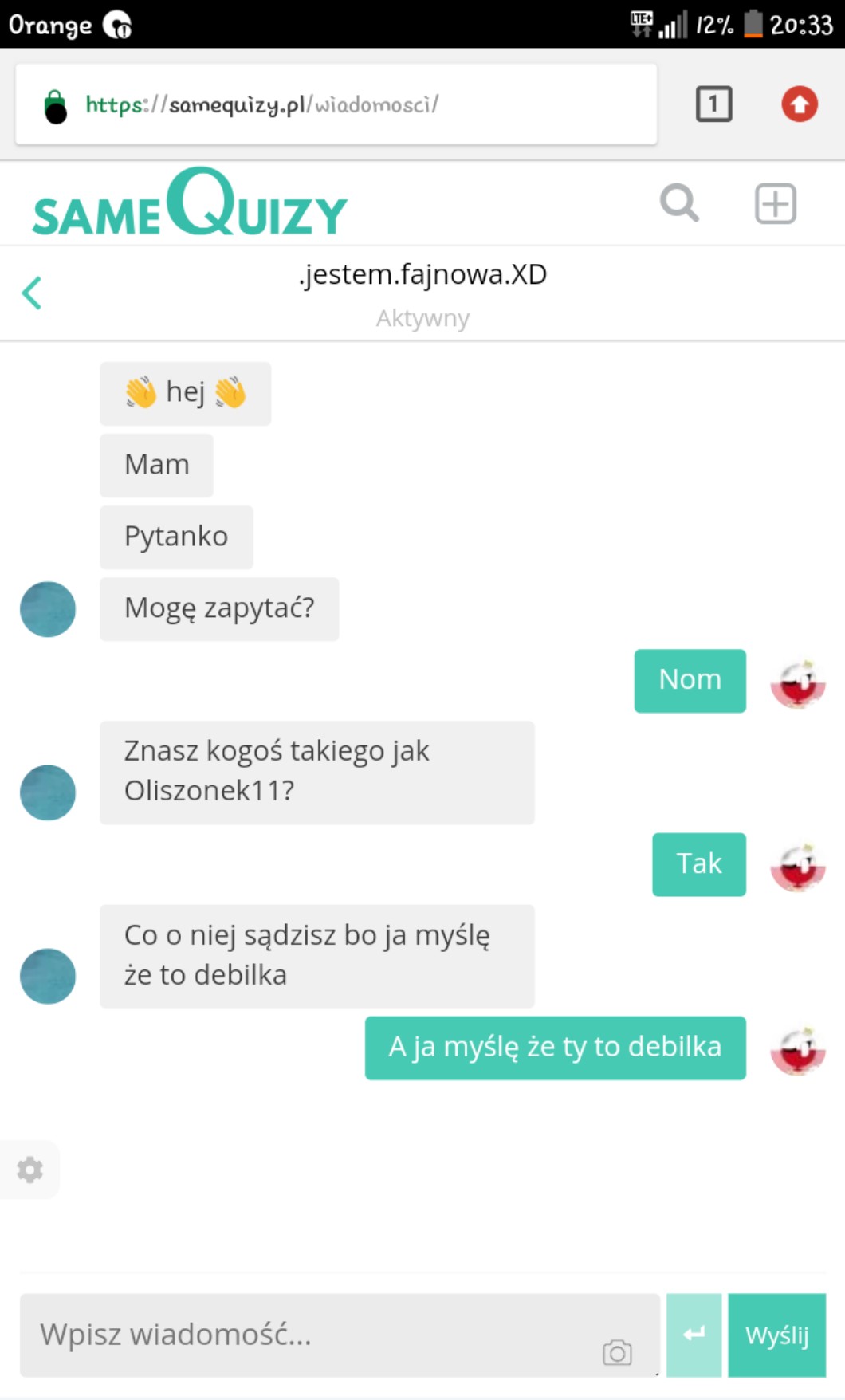Open the SameQuizy search icon
The width and height of the screenshot is (845, 1400).
point(679,203)
